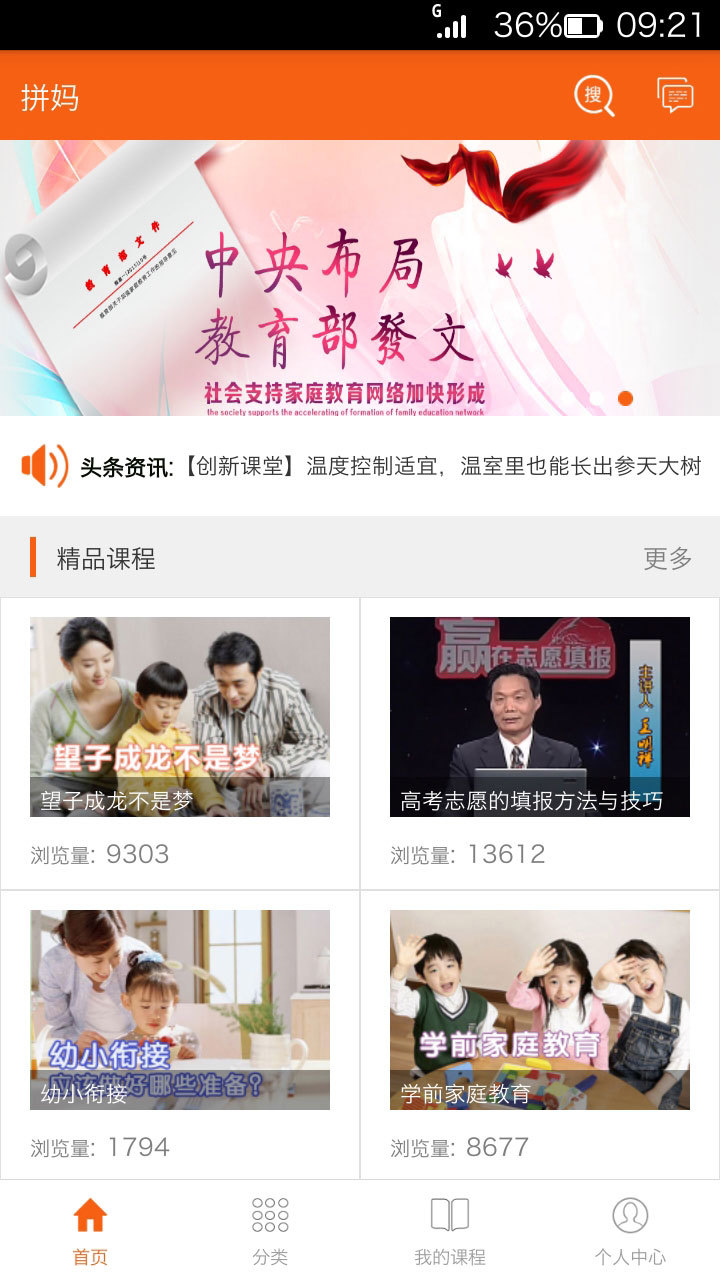The height and width of the screenshot is (1280, 720).
Task: Switch to the 我的课程 tab
Action: pos(450,1230)
